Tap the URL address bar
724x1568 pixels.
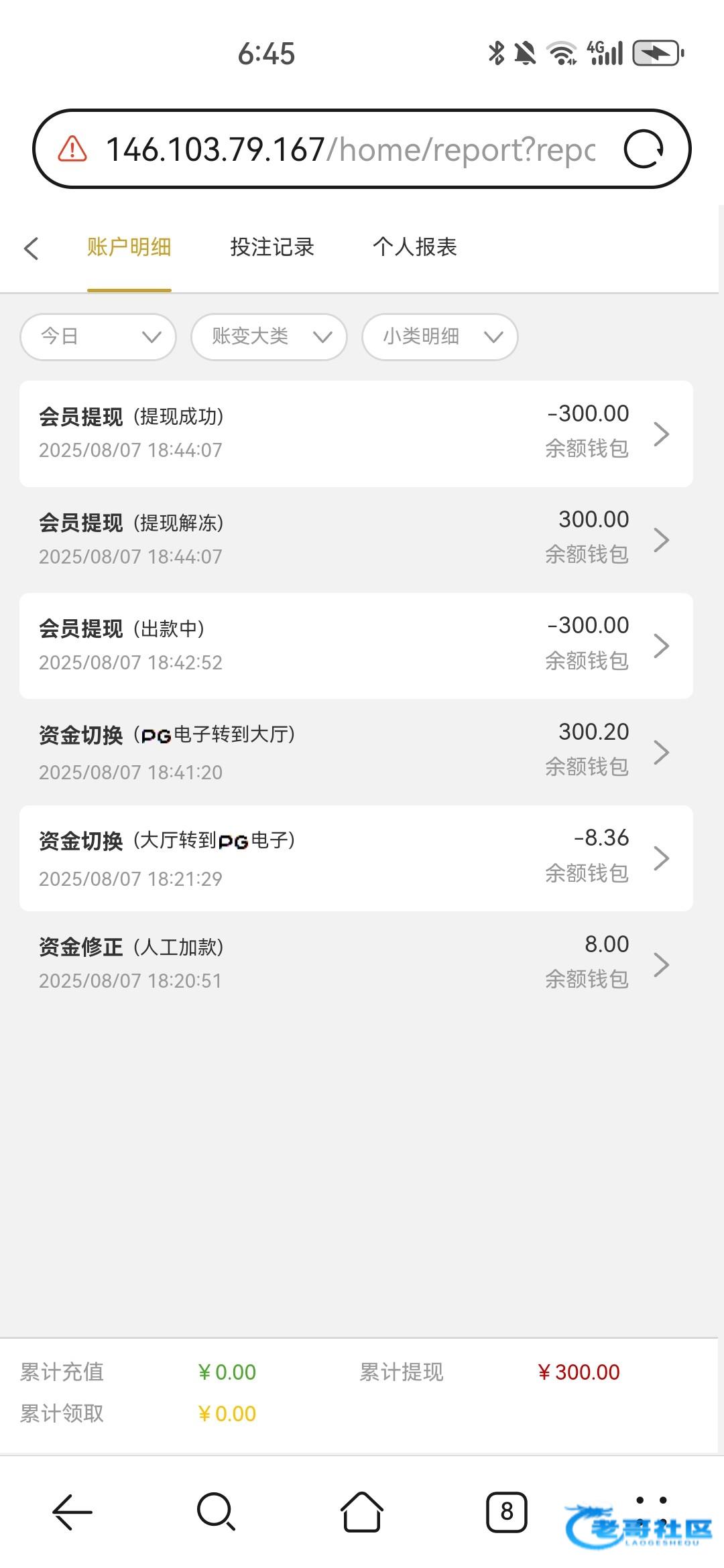pyautogui.click(x=350, y=149)
